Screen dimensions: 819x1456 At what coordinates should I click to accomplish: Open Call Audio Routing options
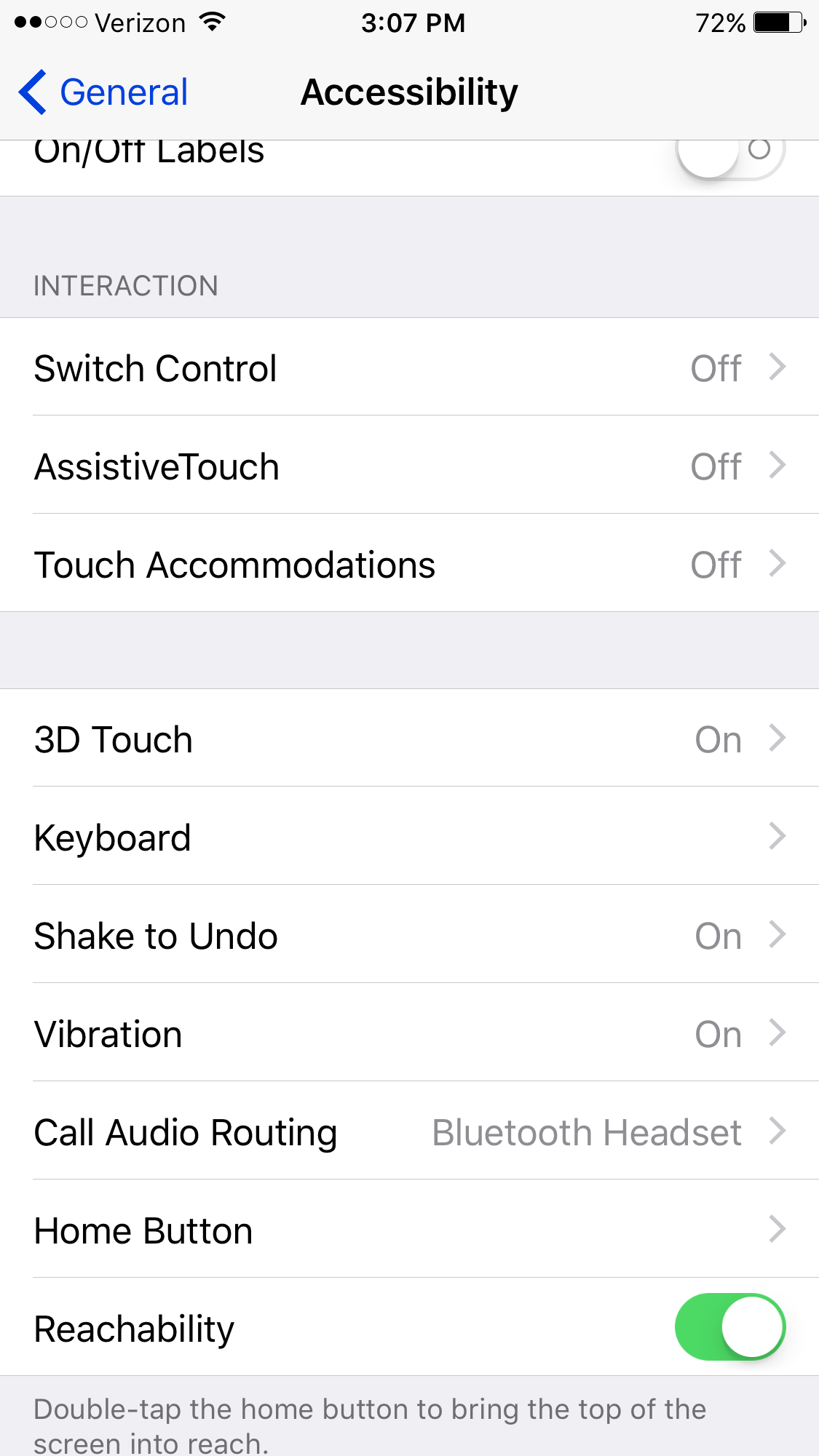click(409, 1131)
